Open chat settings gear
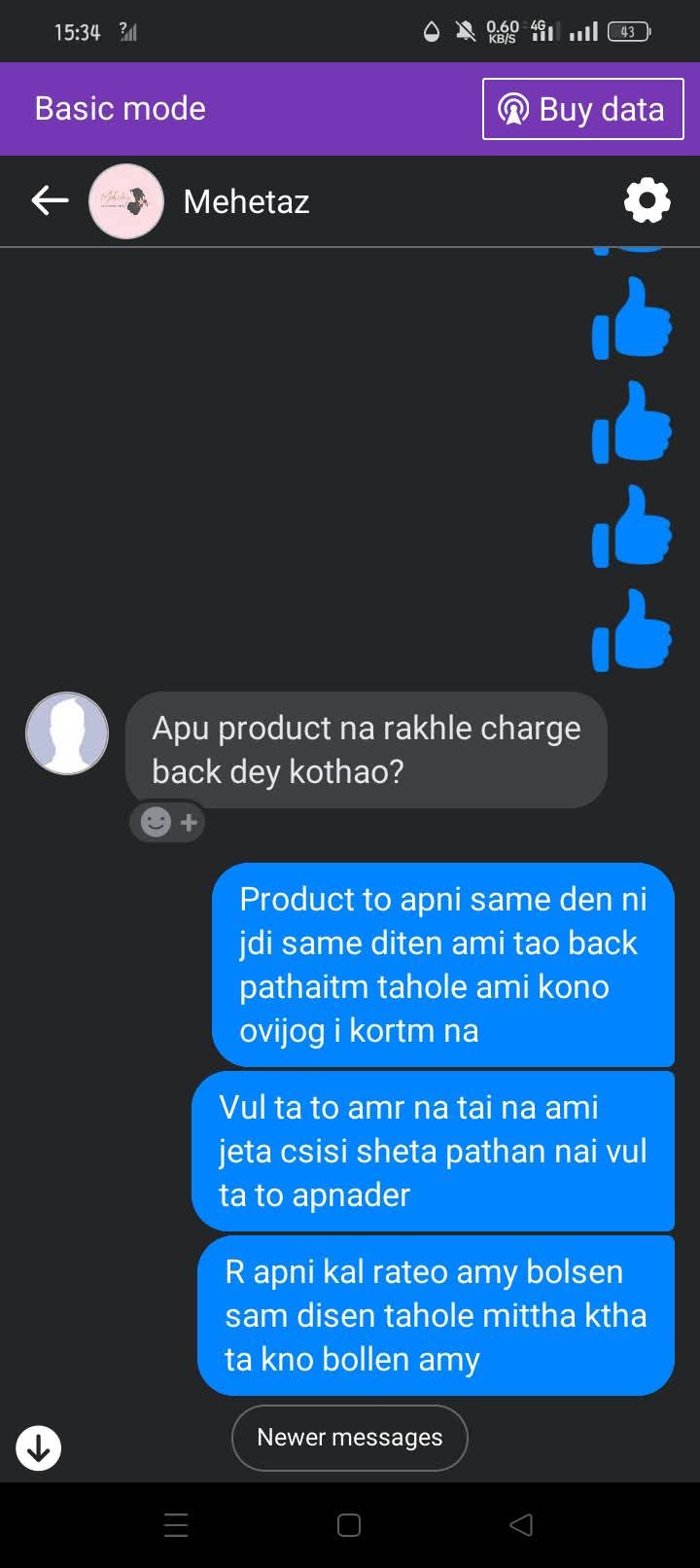Image resolution: width=700 pixels, height=1568 pixels. click(647, 201)
